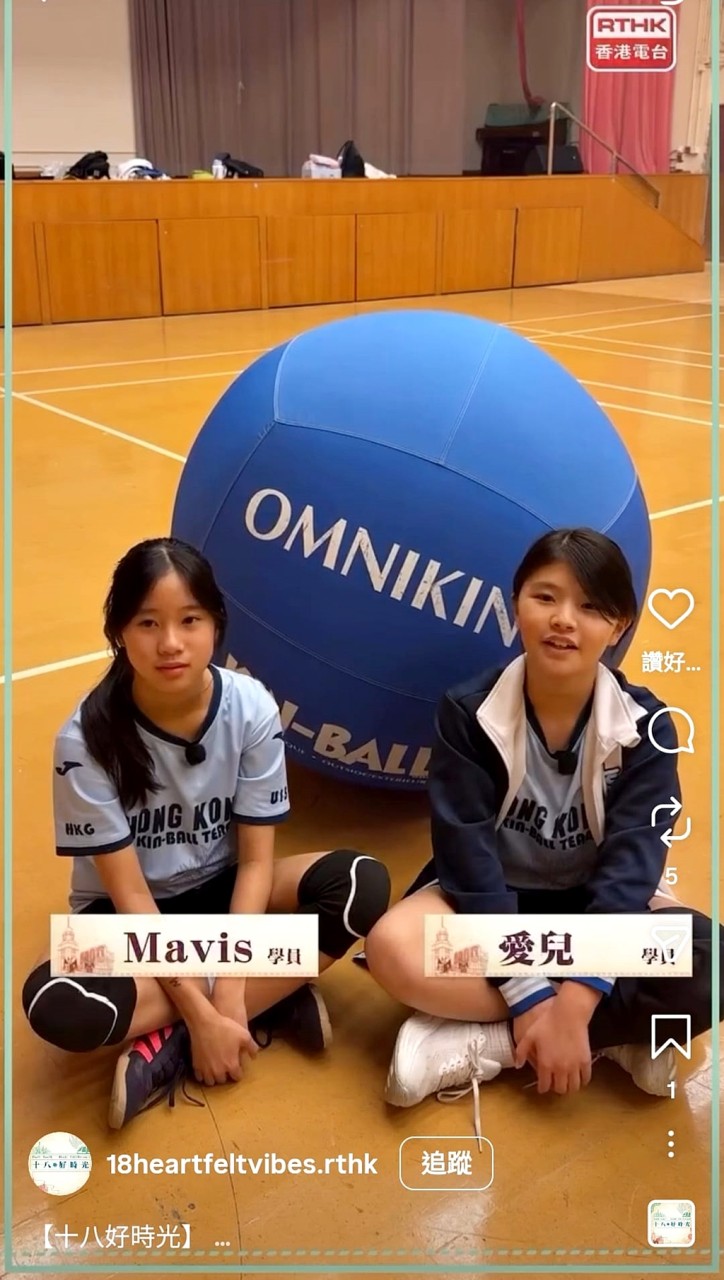The image size is (724, 1280).
Task: Tap the 18heartfeltvibes.rthk profile avatar
Action: [x=59, y=1164]
